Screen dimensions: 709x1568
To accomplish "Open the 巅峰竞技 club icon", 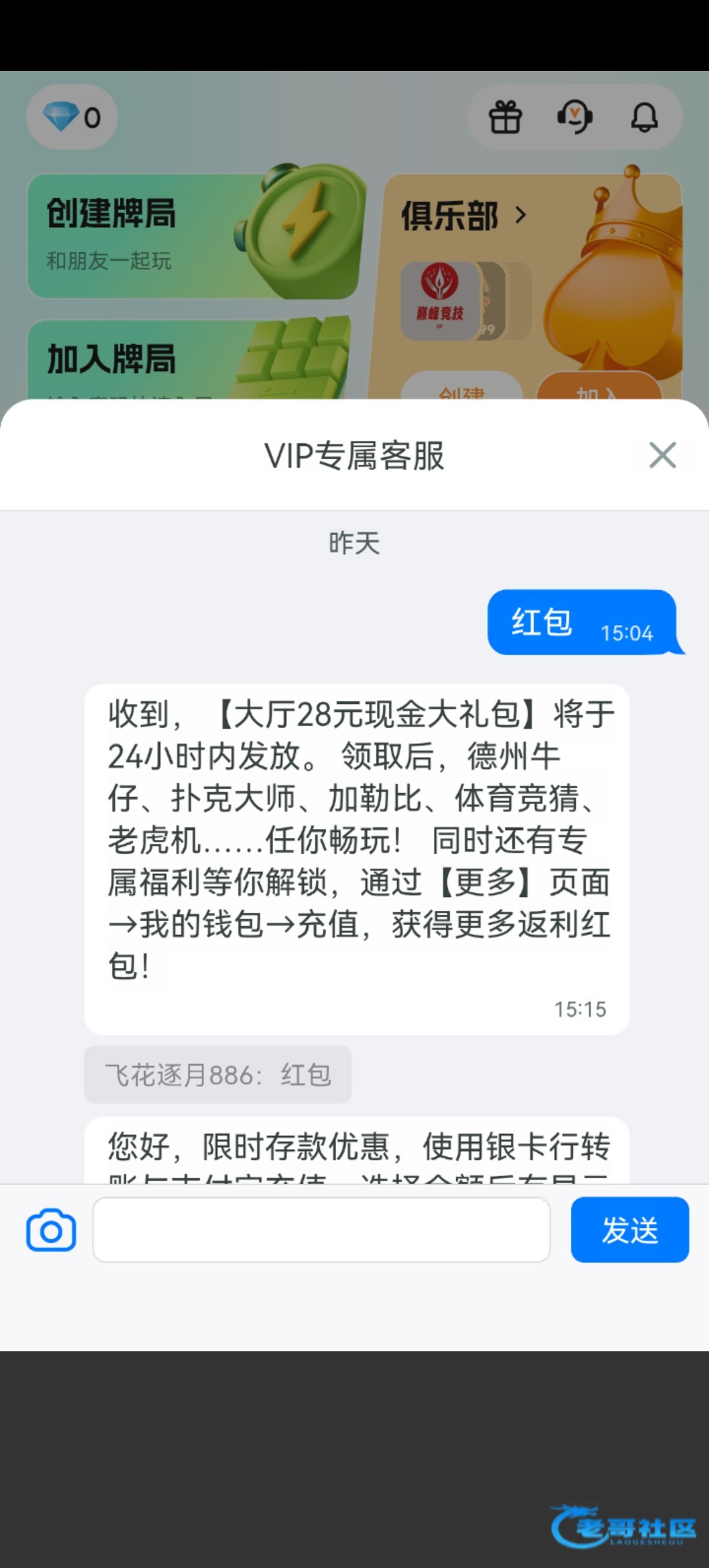I will pyautogui.click(x=440, y=301).
